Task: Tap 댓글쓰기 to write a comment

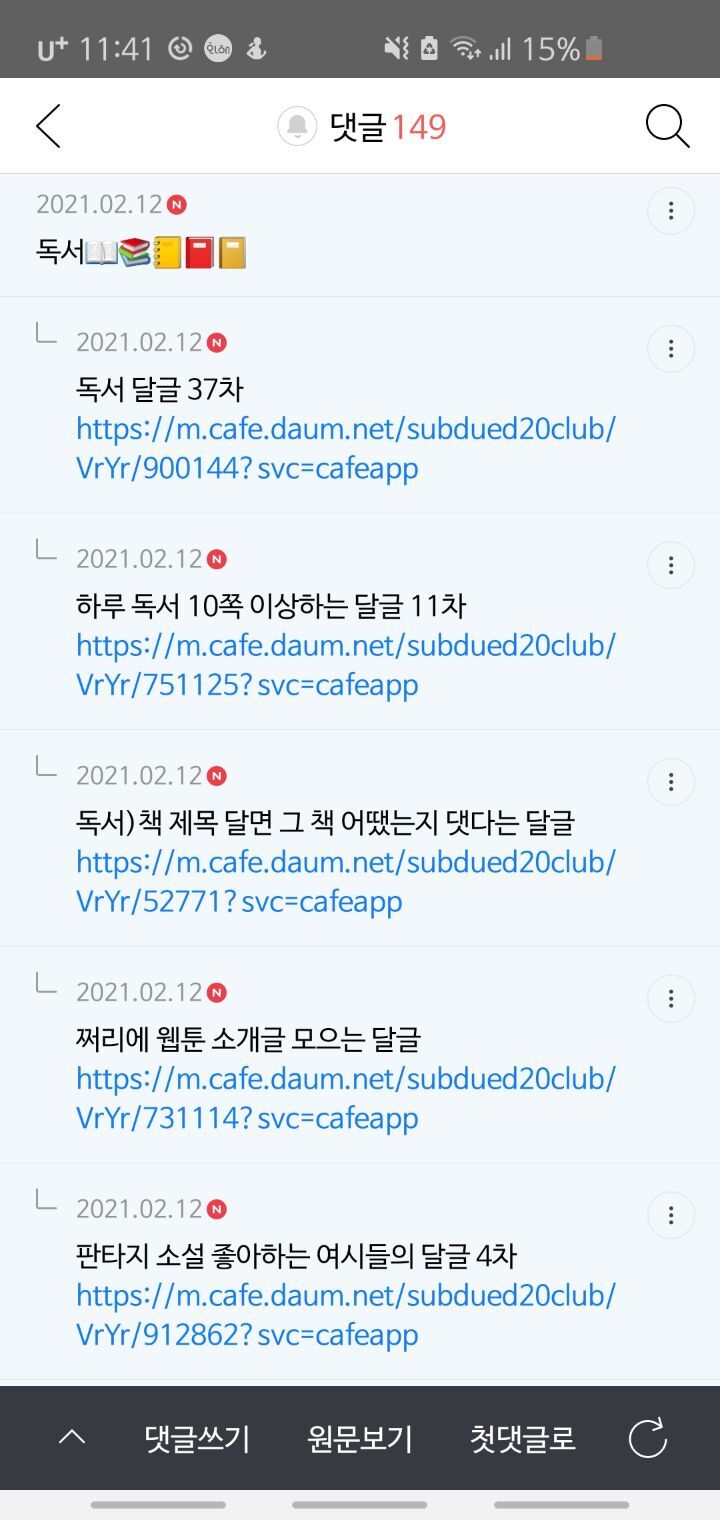Action: 197,1439
